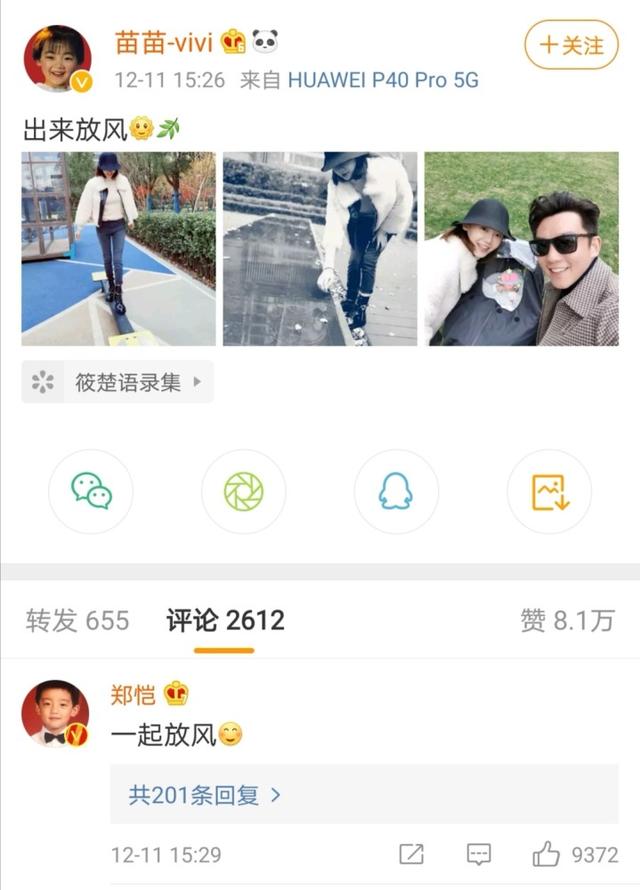640x890 pixels.
Task: Switch to the 转发 655 tab
Action: tap(77, 621)
